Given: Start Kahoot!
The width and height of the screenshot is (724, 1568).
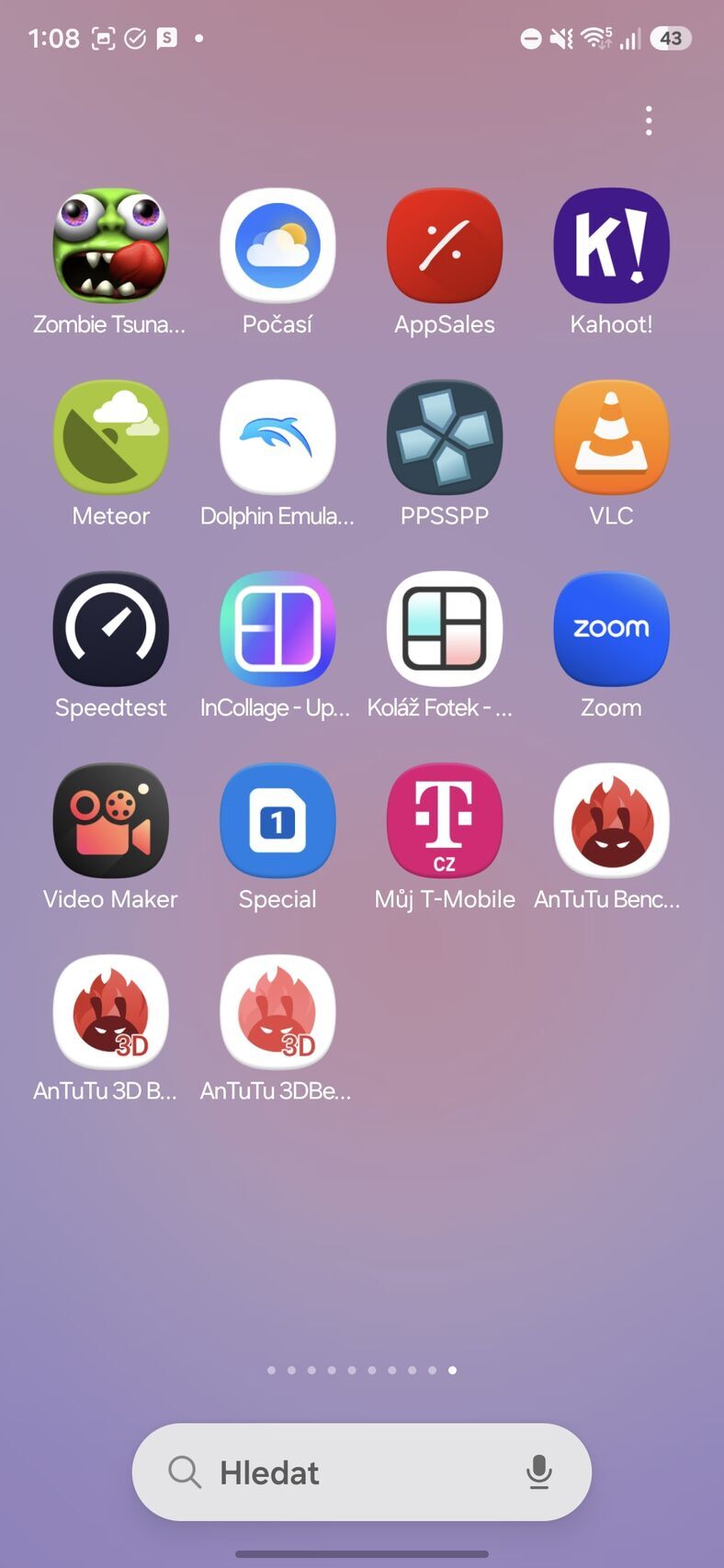Looking at the screenshot, I should coord(611,245).
